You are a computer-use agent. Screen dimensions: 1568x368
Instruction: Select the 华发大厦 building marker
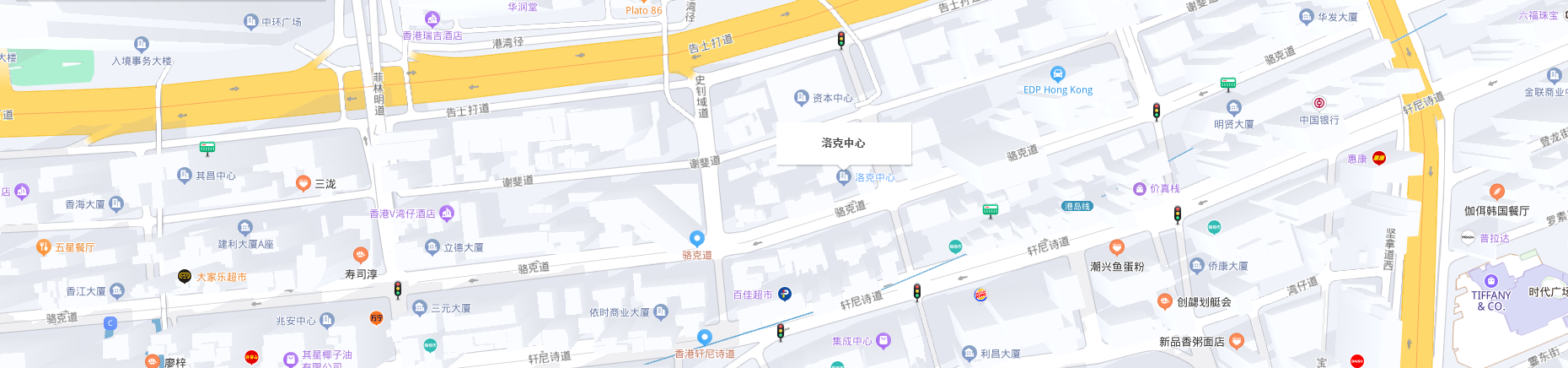1307,17
